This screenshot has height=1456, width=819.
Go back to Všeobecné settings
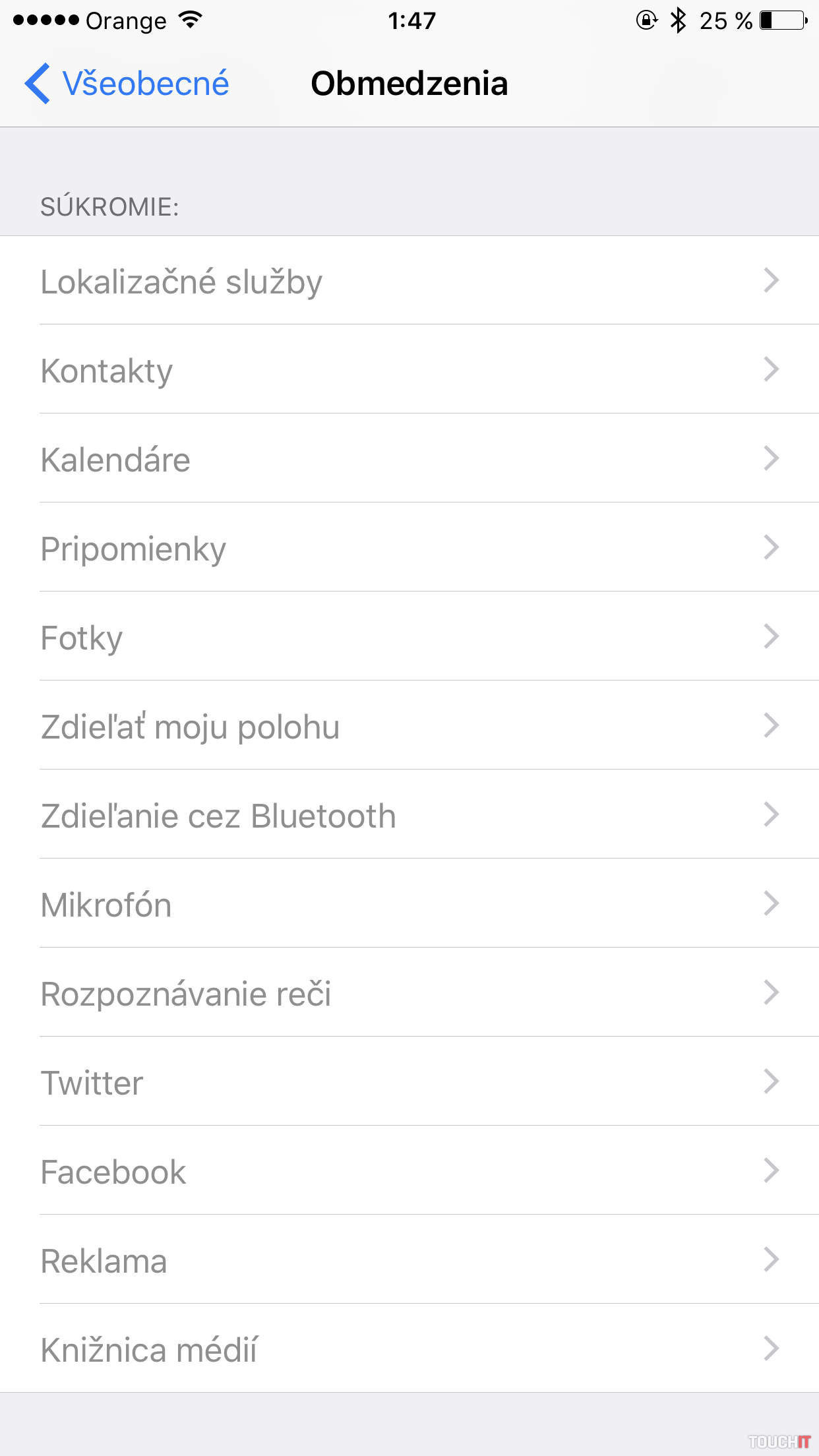[127, 84]
